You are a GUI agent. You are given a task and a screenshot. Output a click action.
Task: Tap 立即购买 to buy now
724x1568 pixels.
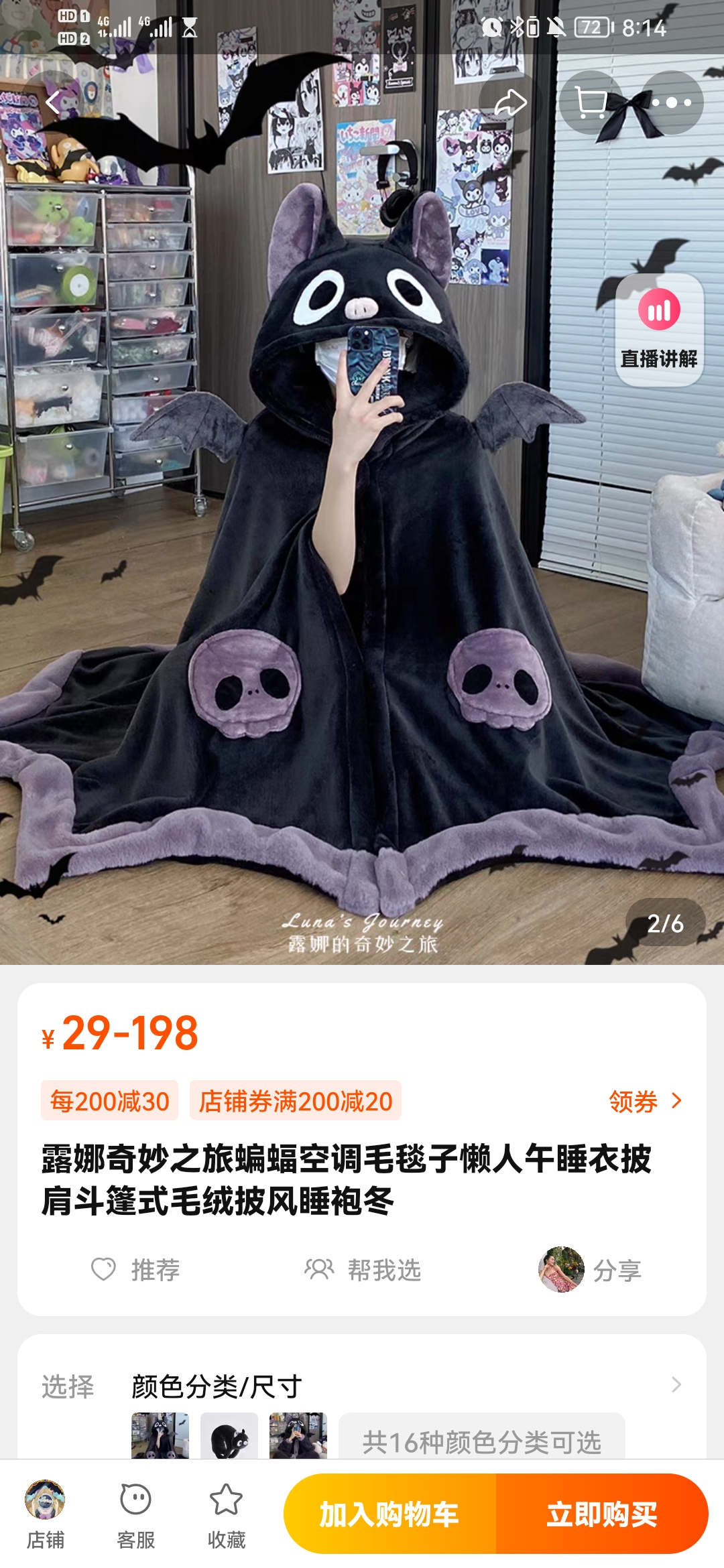(601, 1514)
